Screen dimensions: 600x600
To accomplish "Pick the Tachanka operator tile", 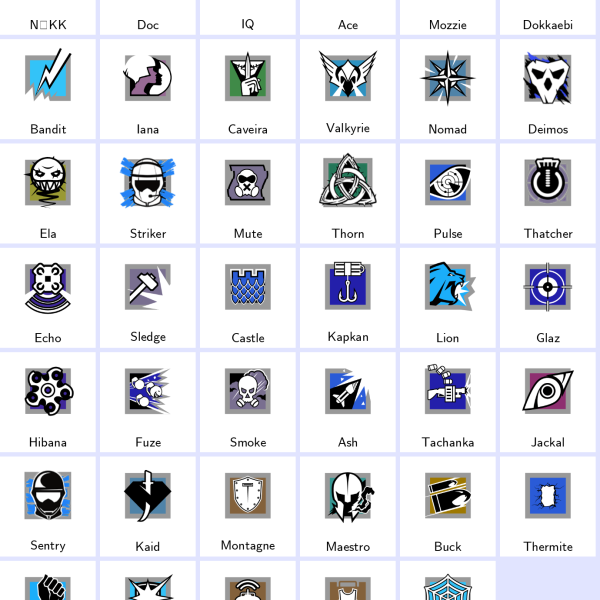I will [448, 400].
